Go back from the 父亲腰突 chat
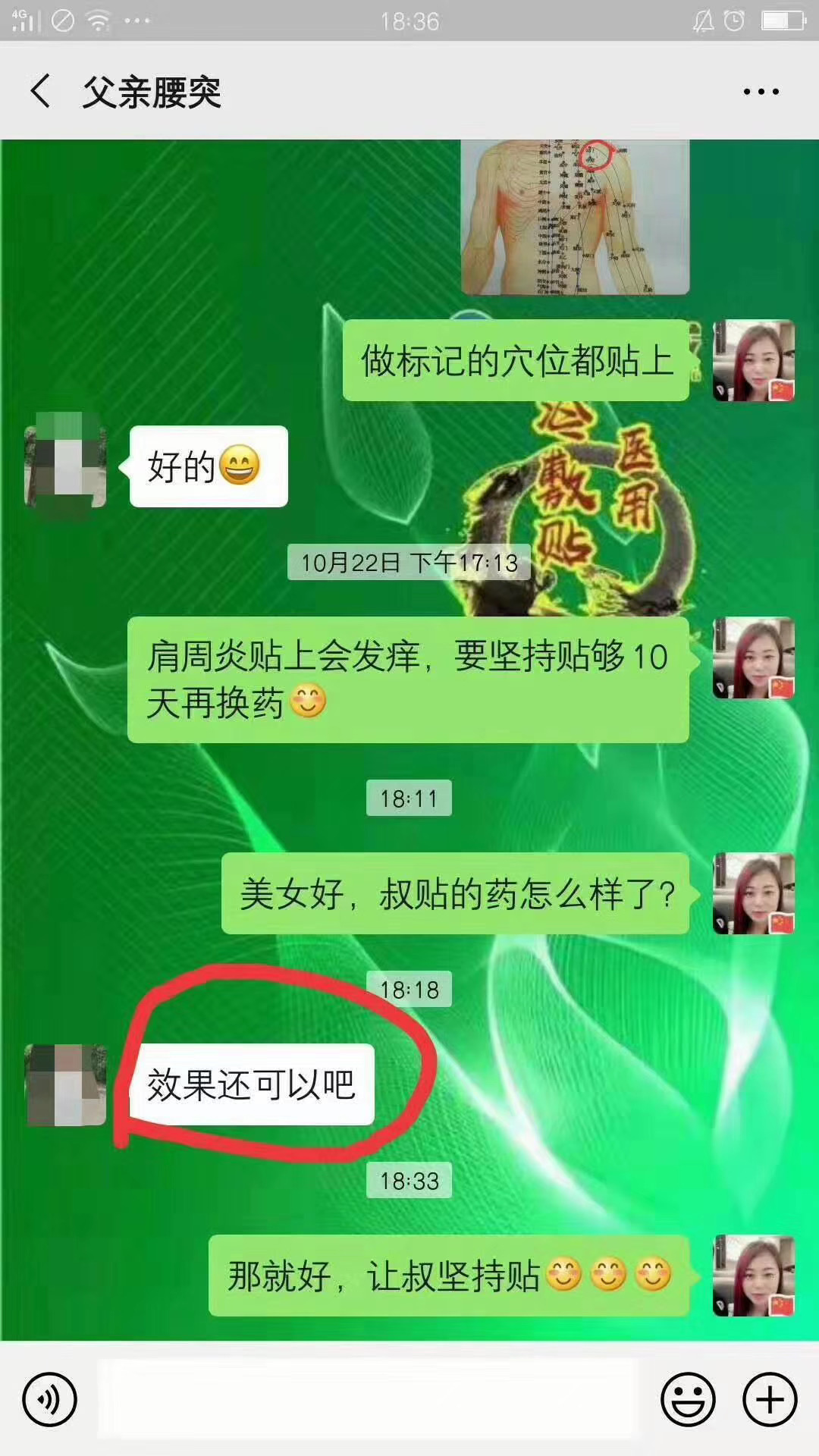Image resolution: width=819 pixels, height=1456 pixels. [42, 92]
